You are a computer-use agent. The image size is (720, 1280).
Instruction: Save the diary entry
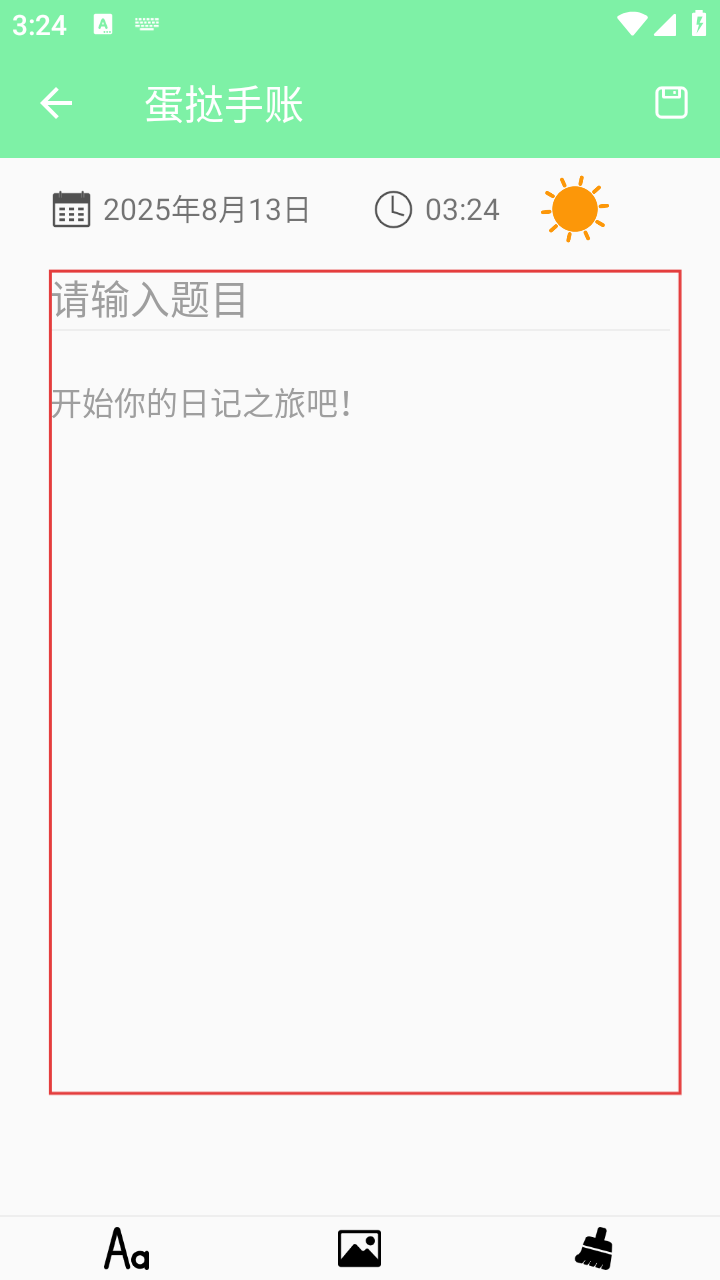(671, 103)
